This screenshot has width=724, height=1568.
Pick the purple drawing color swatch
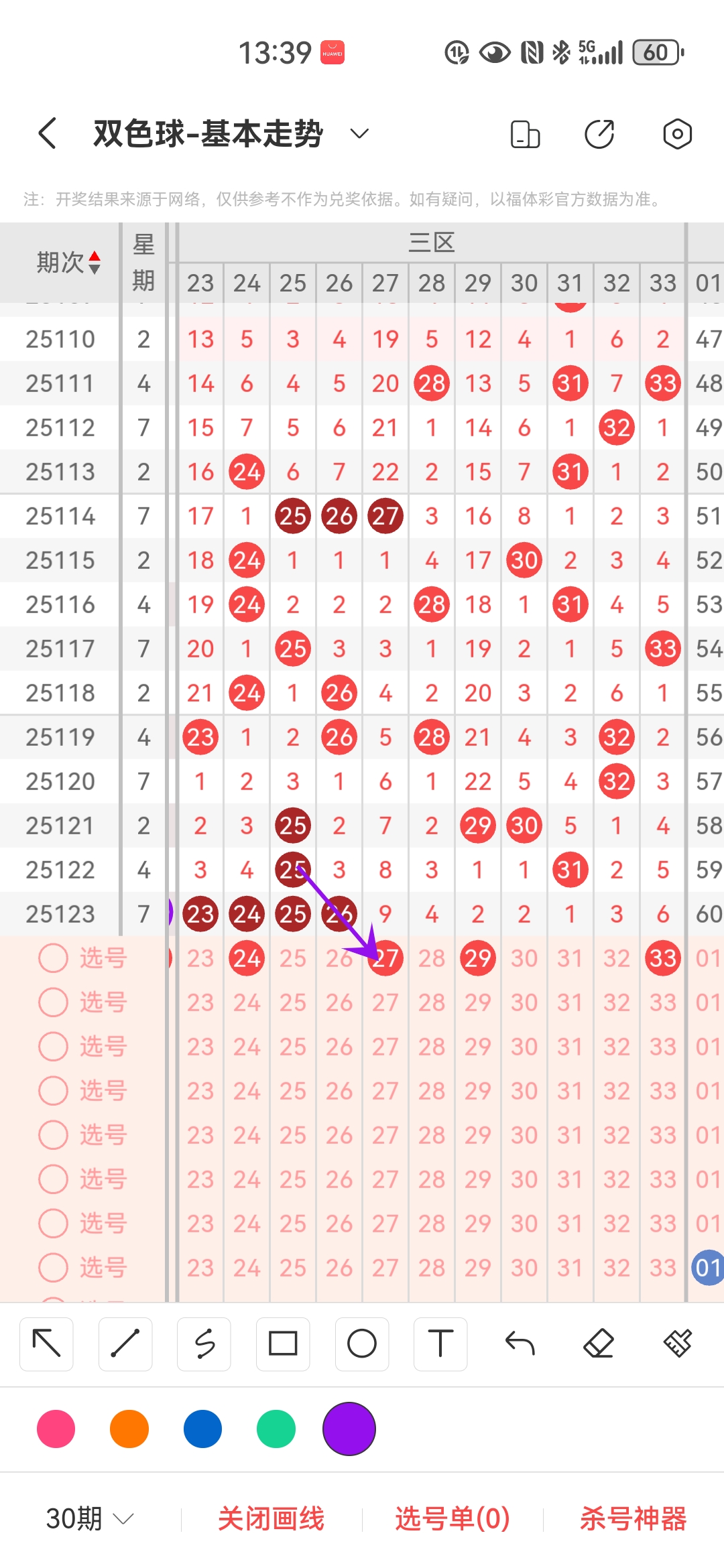[x=349, y=1429]
